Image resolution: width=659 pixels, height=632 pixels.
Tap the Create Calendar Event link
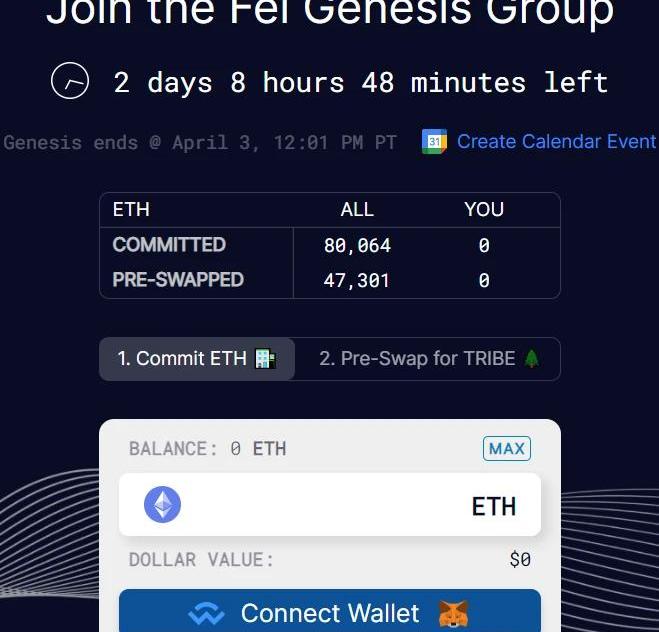pos(555,142)
